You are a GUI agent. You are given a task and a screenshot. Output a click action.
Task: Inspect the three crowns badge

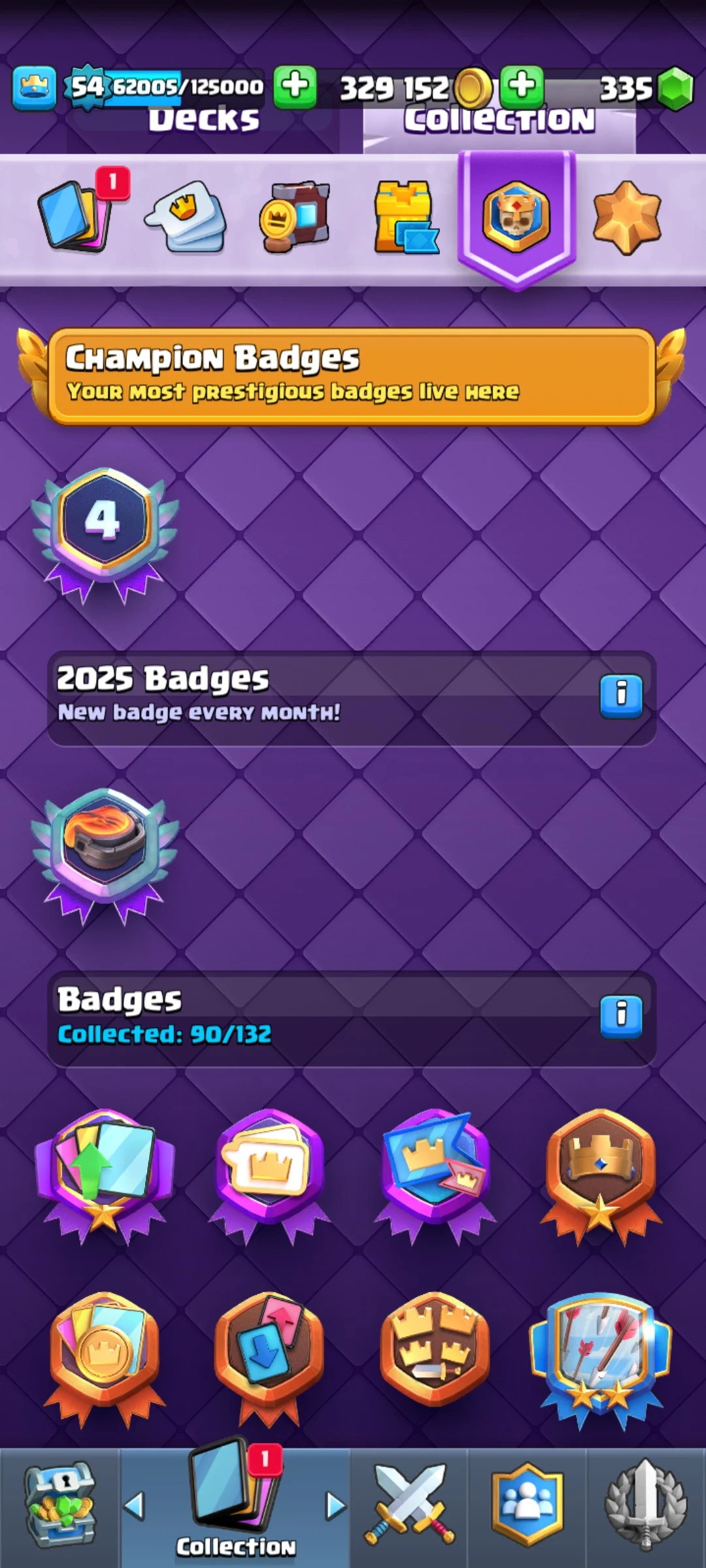pyautogui.click(x=434, y=1352)
